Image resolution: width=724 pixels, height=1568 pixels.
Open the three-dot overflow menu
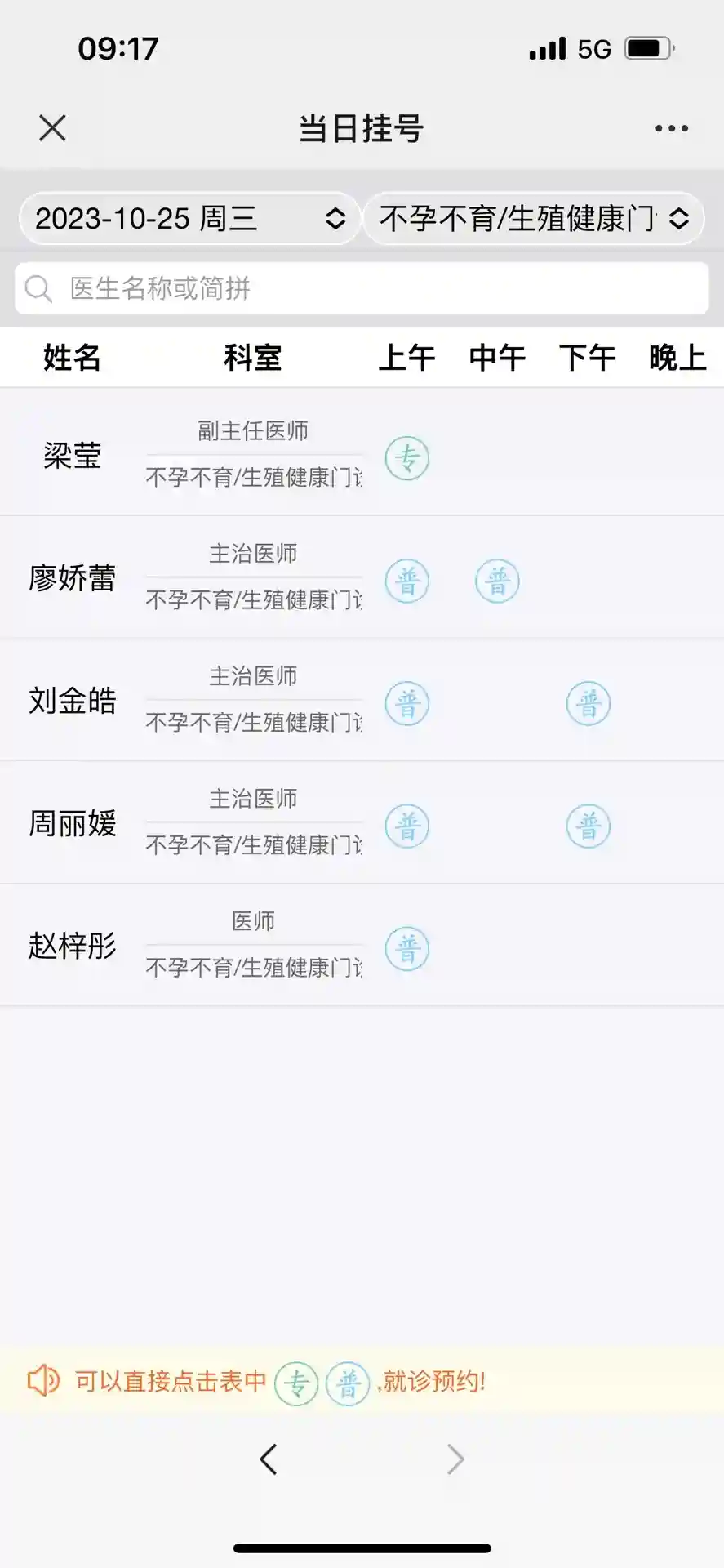(671, 128)
